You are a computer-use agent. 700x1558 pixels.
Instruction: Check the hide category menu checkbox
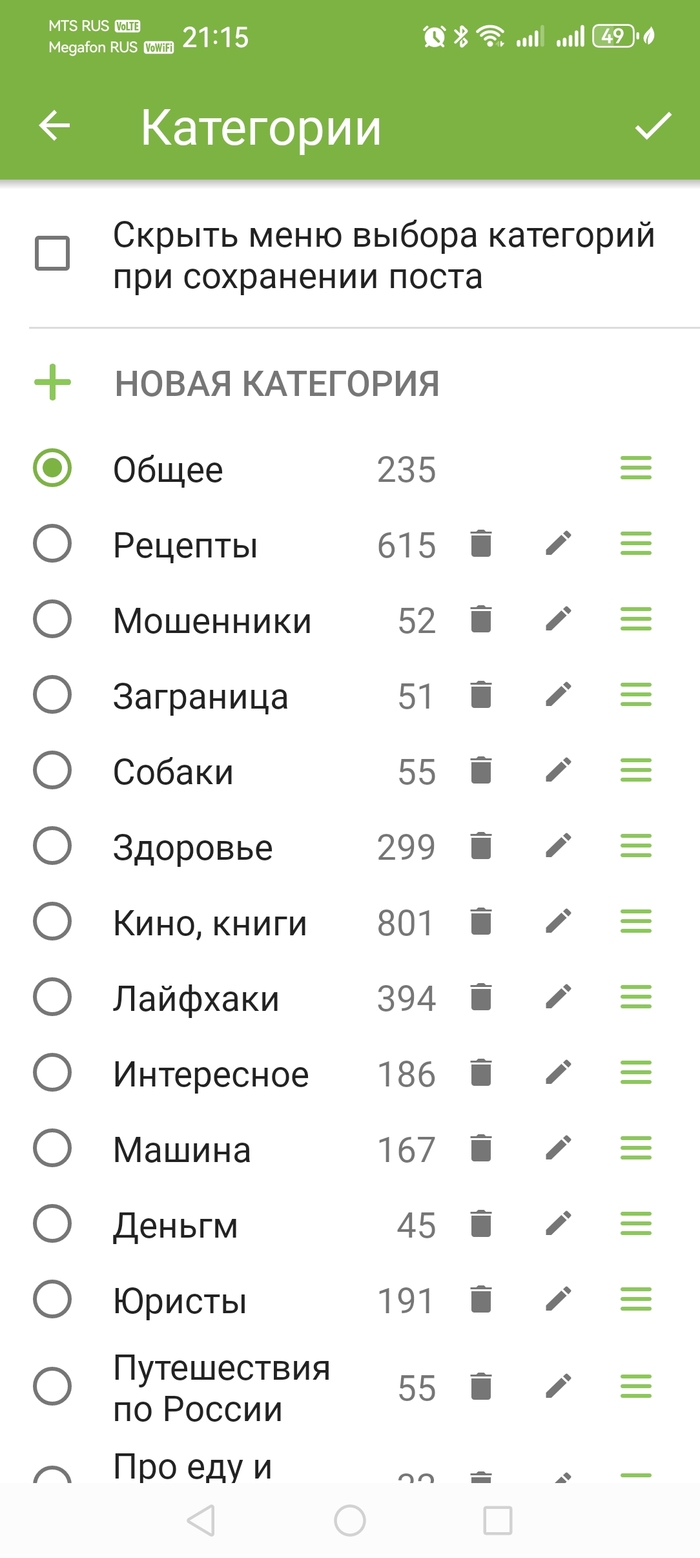52,254
